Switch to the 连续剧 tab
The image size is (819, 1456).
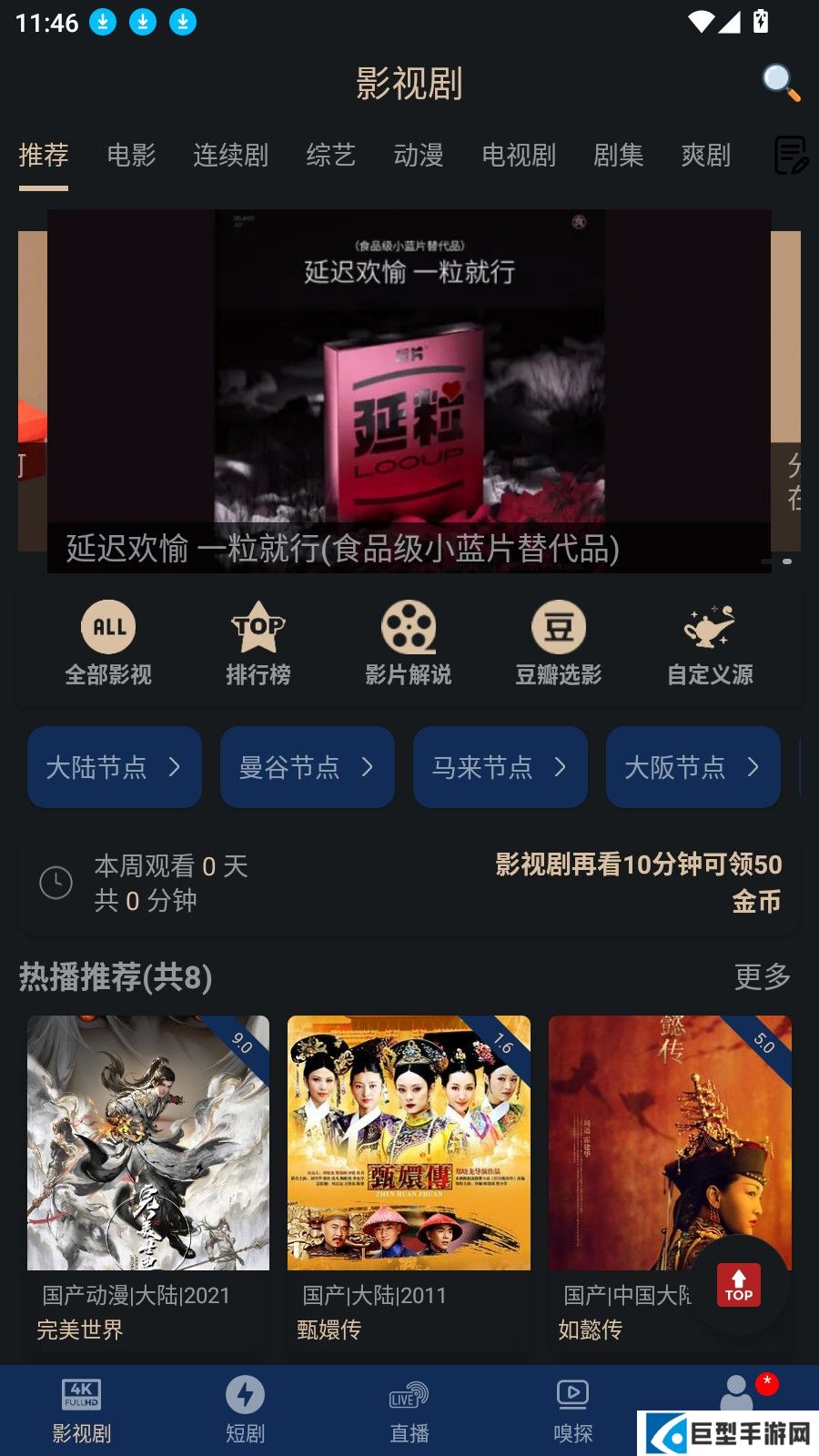coord(230,156)
